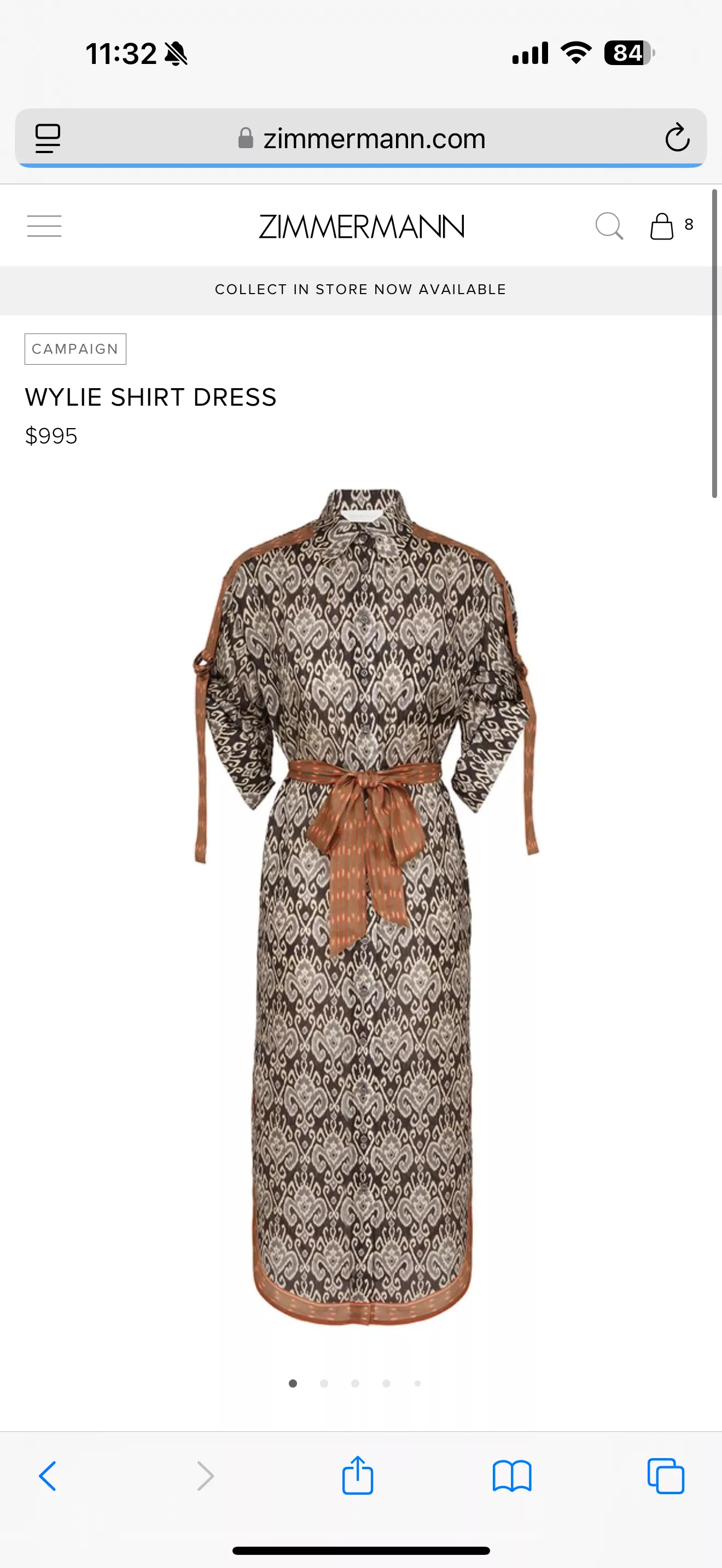Show all open Safari tabs
This screenshot has height=1568, width=722.
(x=666, y=1476)
